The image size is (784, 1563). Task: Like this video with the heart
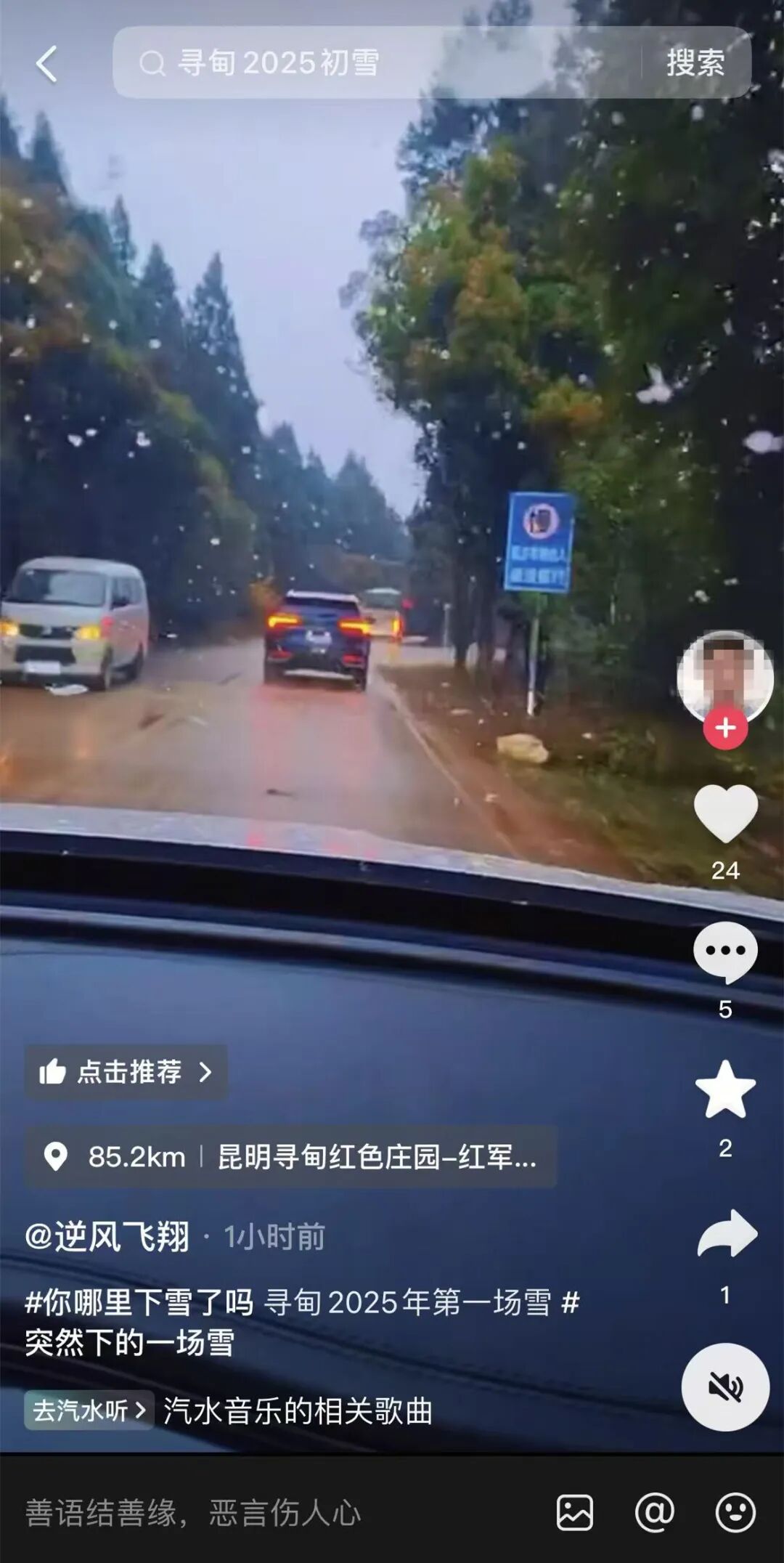(x=725, y=813)
